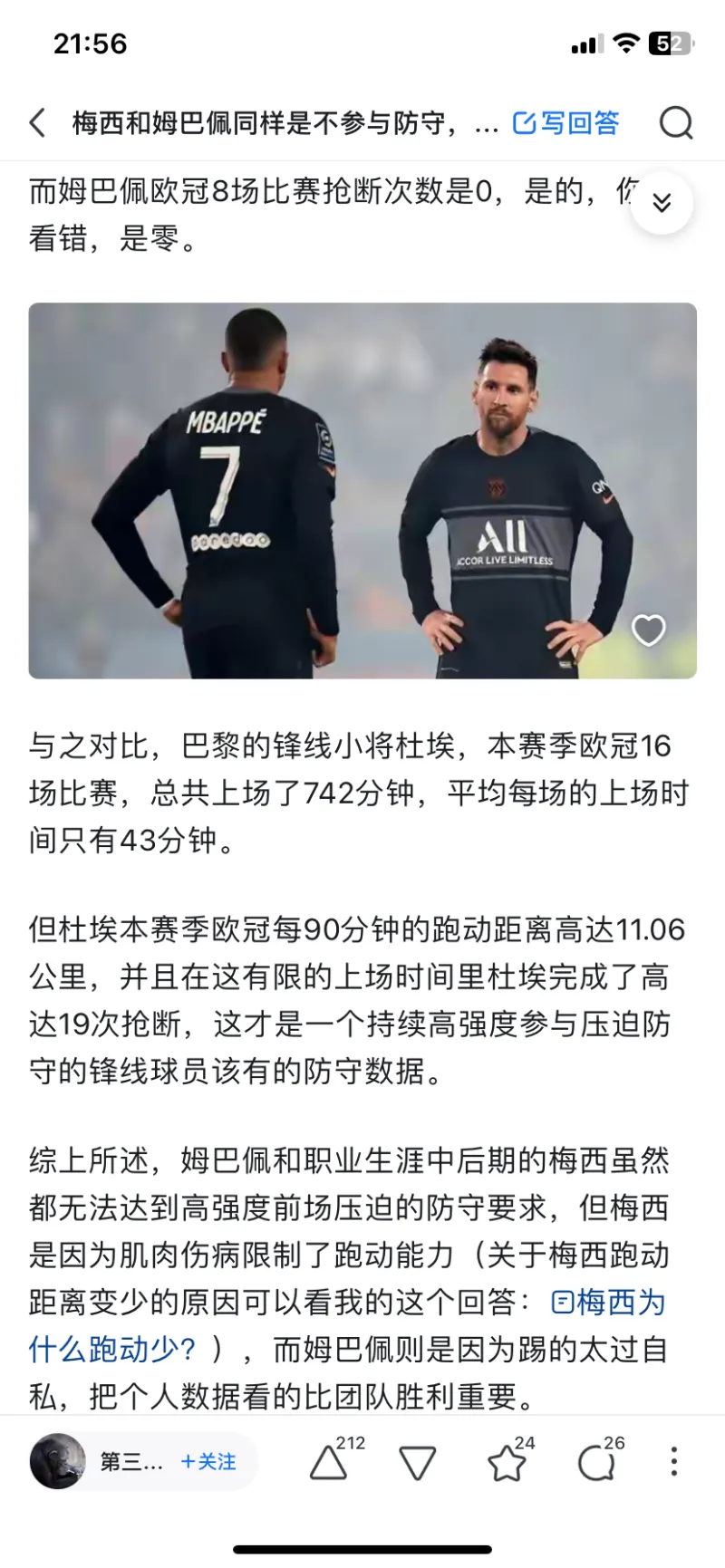Open the author's profile avatar
The width and height of the screenshot is (725, 1568).
(x=59, y=1461)
